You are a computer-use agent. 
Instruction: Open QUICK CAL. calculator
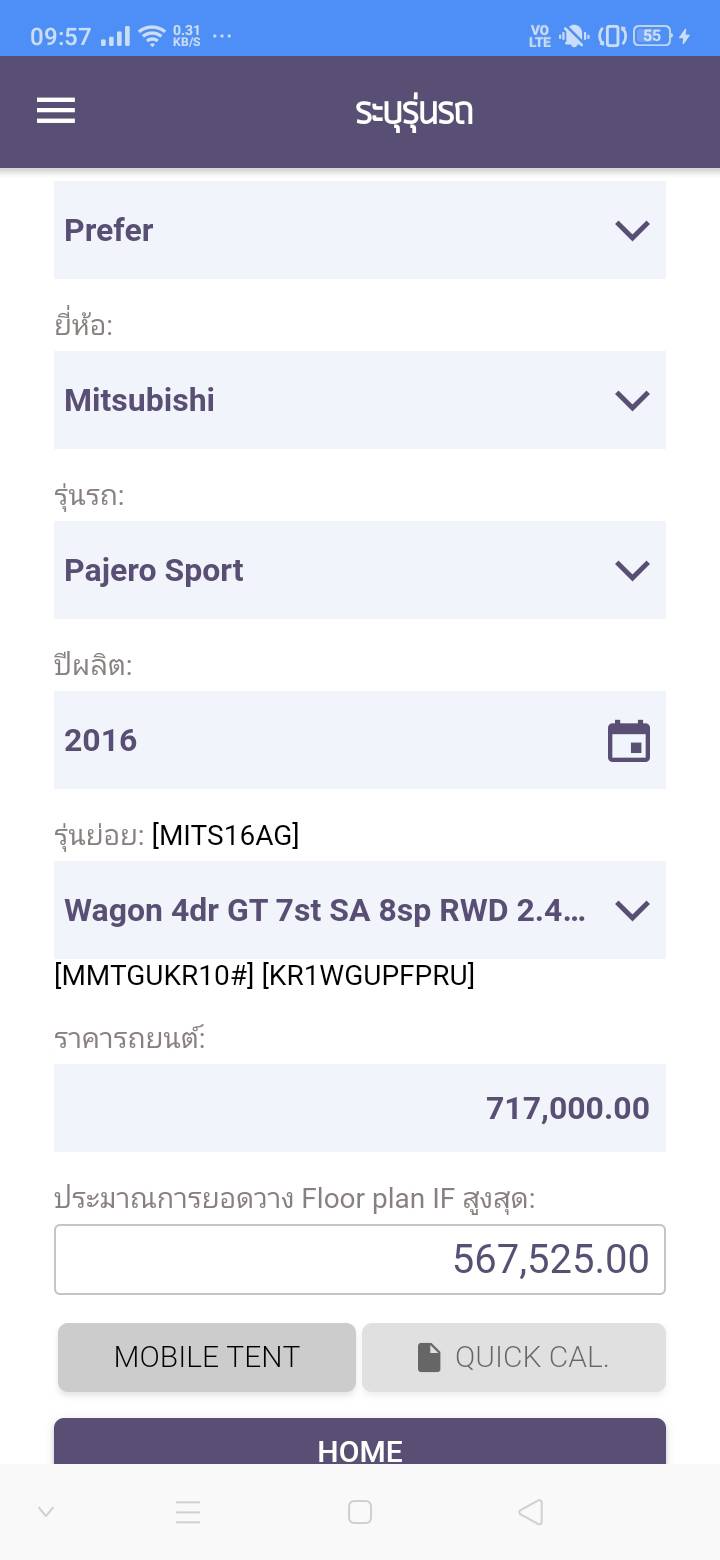coord(513,1357)
